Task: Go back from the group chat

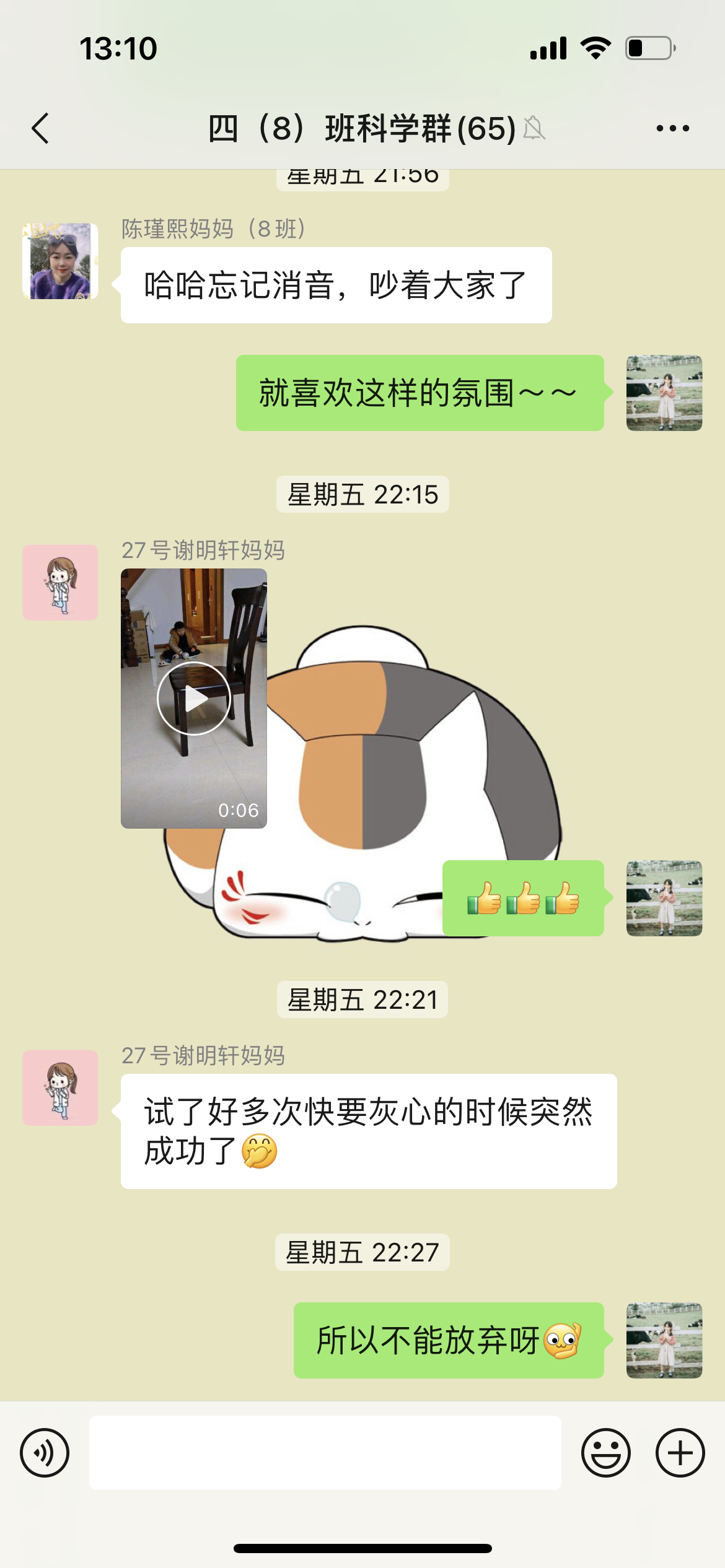Action: [x=41, y=129]
